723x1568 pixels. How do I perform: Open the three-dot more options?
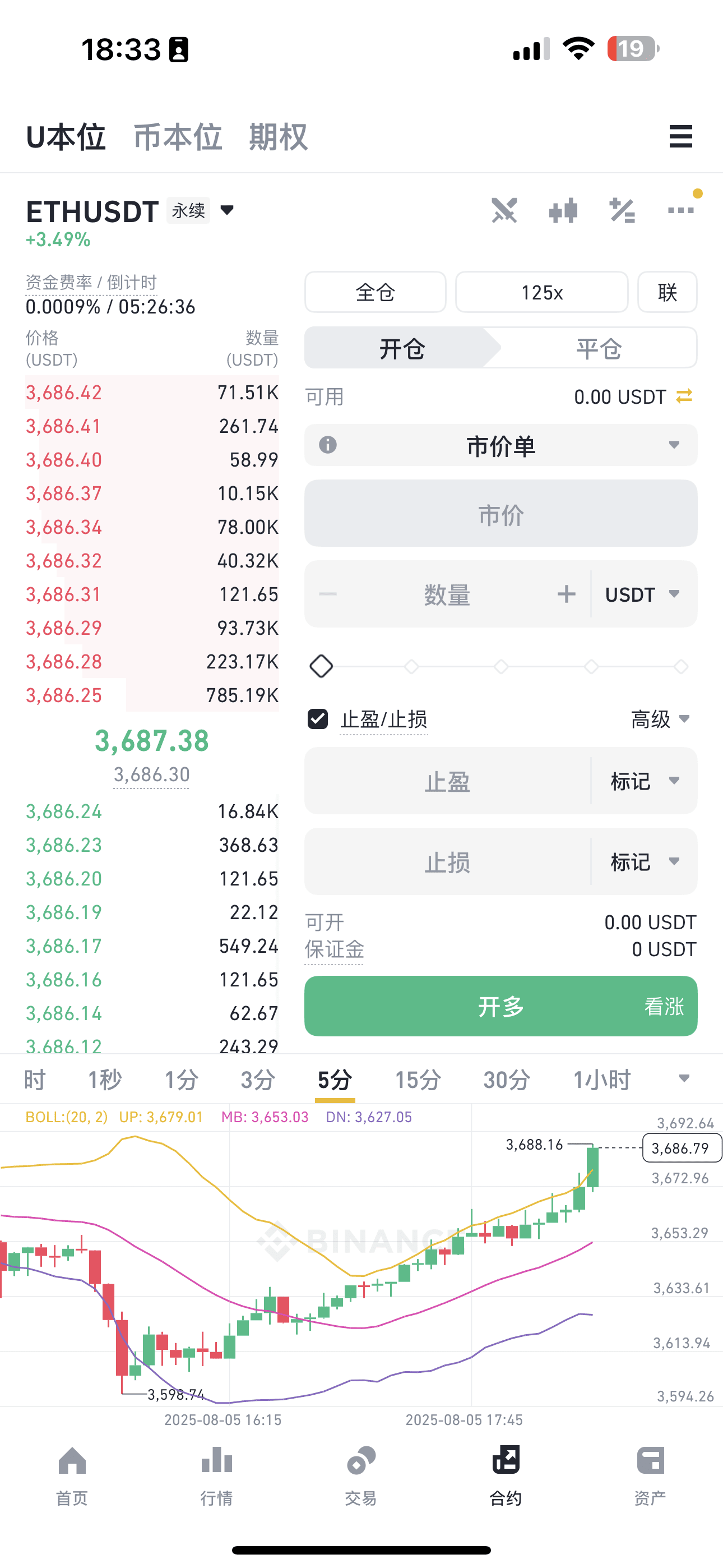coord(680,211)
